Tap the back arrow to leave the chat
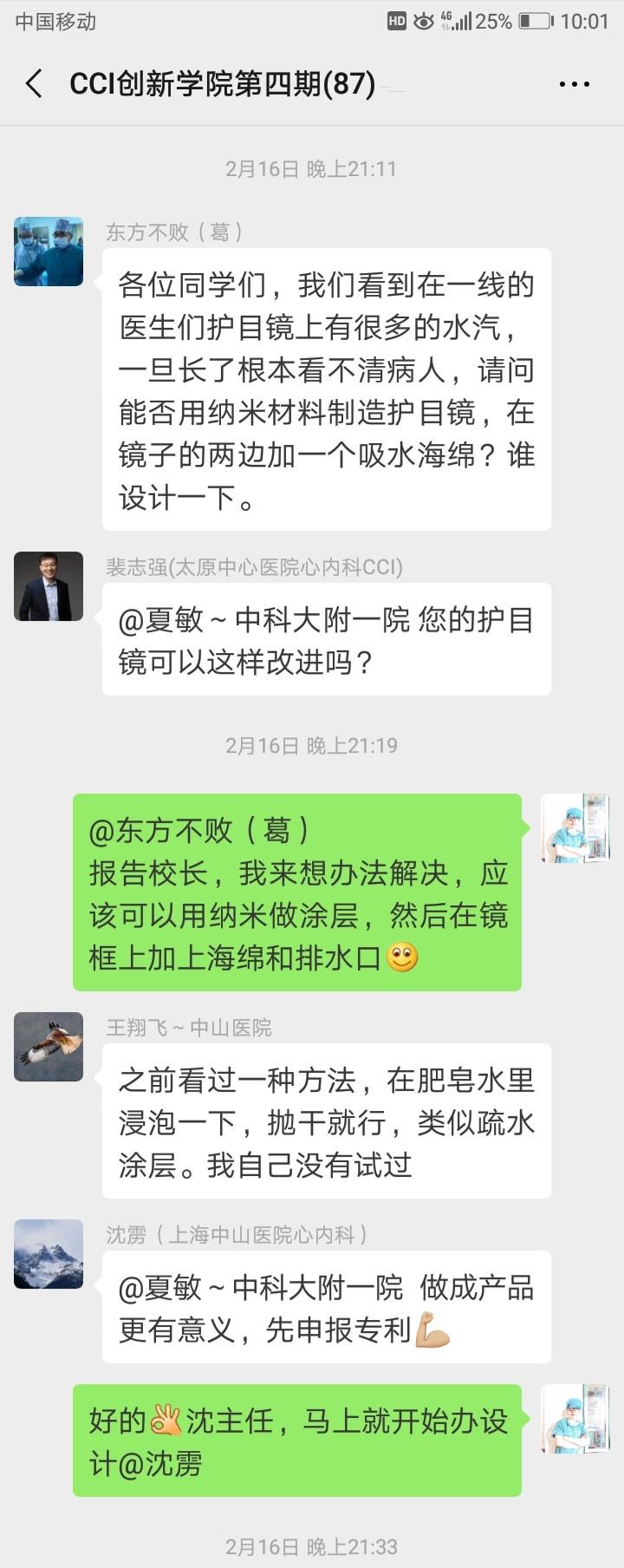This screenshot has height=1568, width=624. pos(35,83)
